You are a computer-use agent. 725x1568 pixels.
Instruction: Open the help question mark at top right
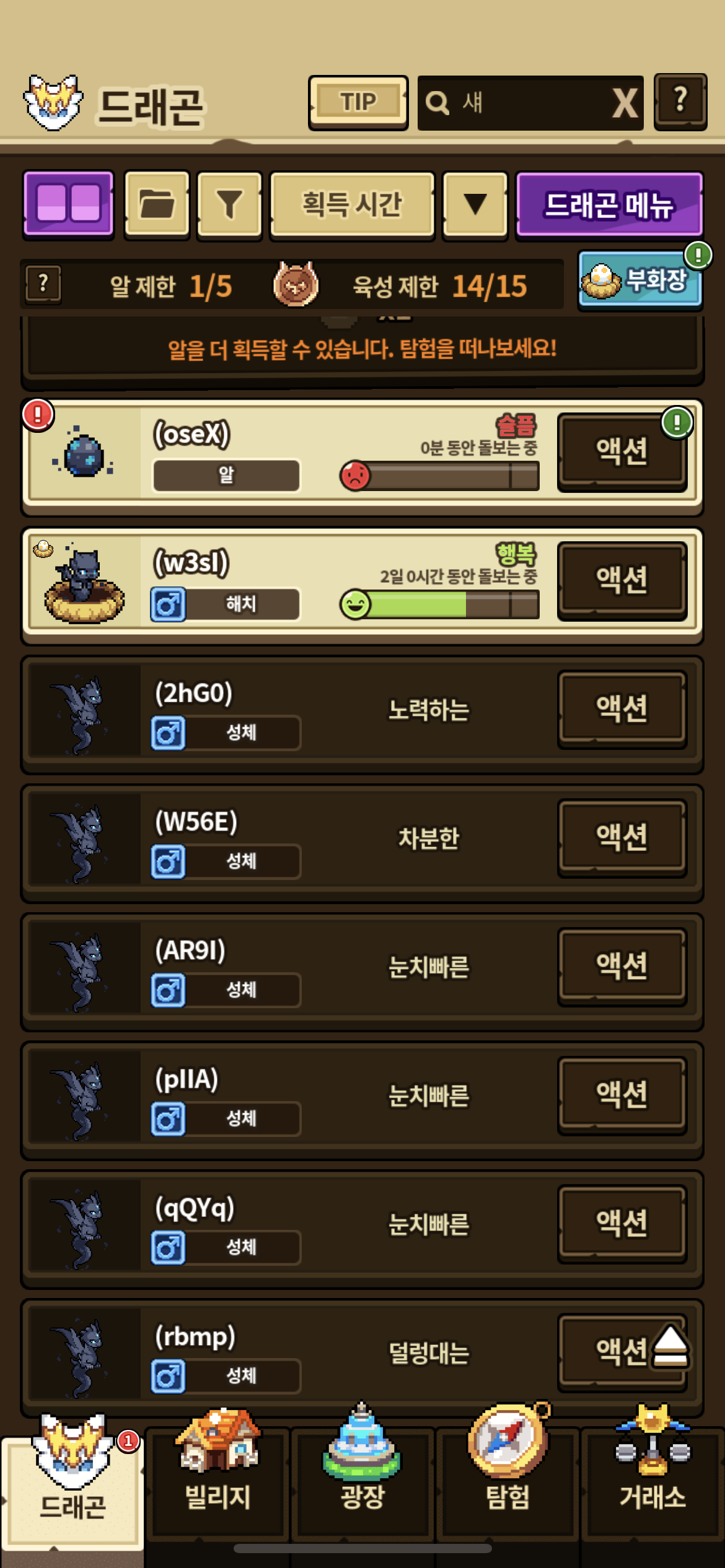pyautogui.click(x=680, y=101)
